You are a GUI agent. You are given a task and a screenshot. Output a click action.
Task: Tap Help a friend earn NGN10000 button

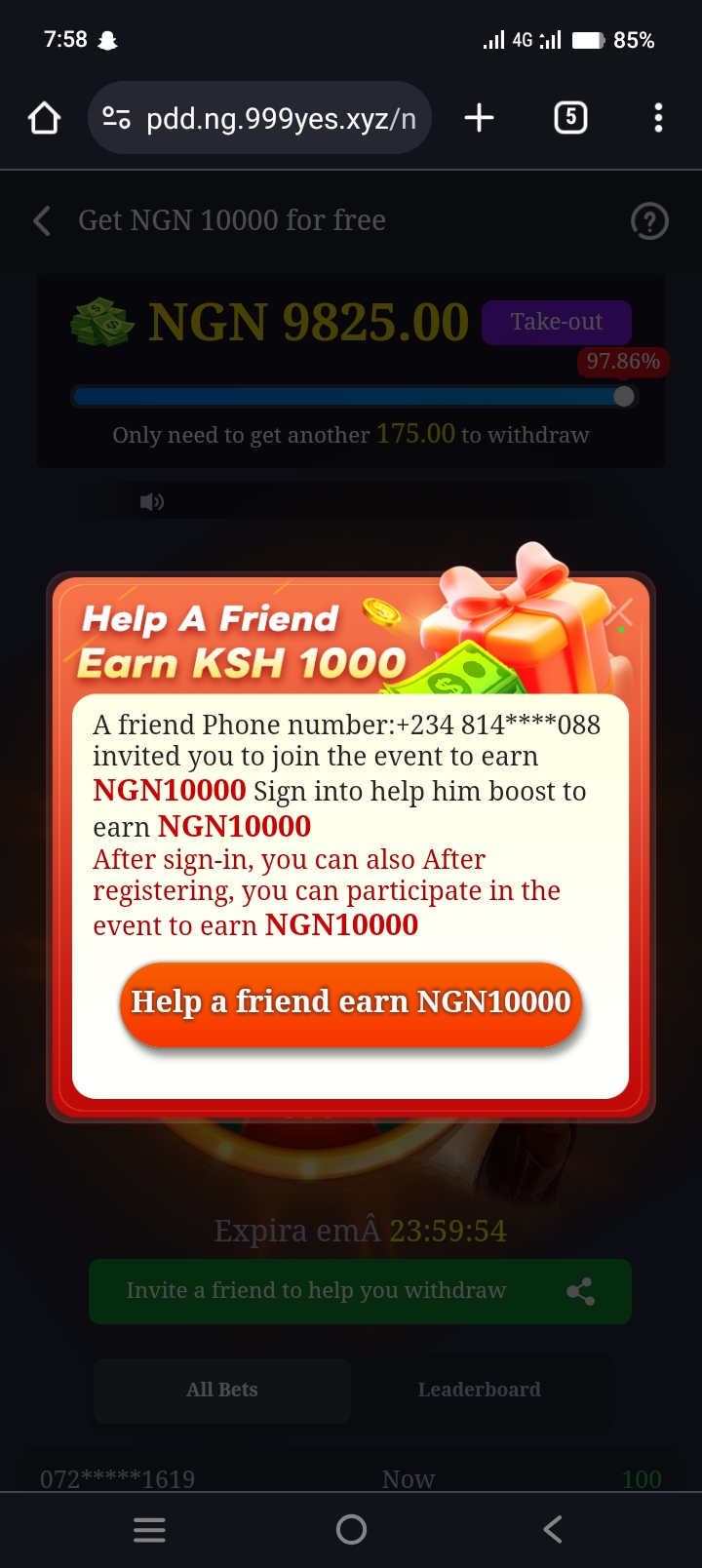pos(351,1003)
